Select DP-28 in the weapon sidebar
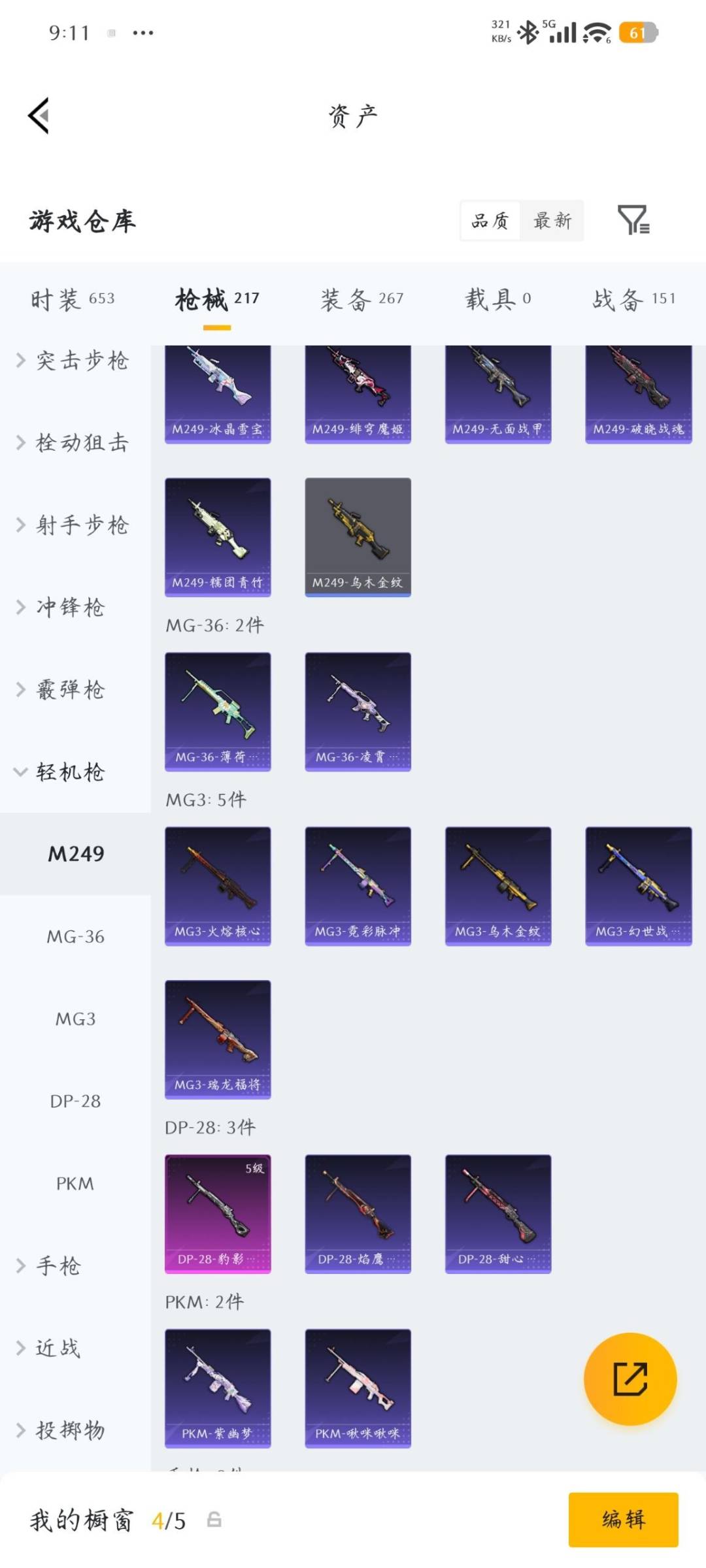The height and width of the screenshot is (1568, 706). point(74,1100)
